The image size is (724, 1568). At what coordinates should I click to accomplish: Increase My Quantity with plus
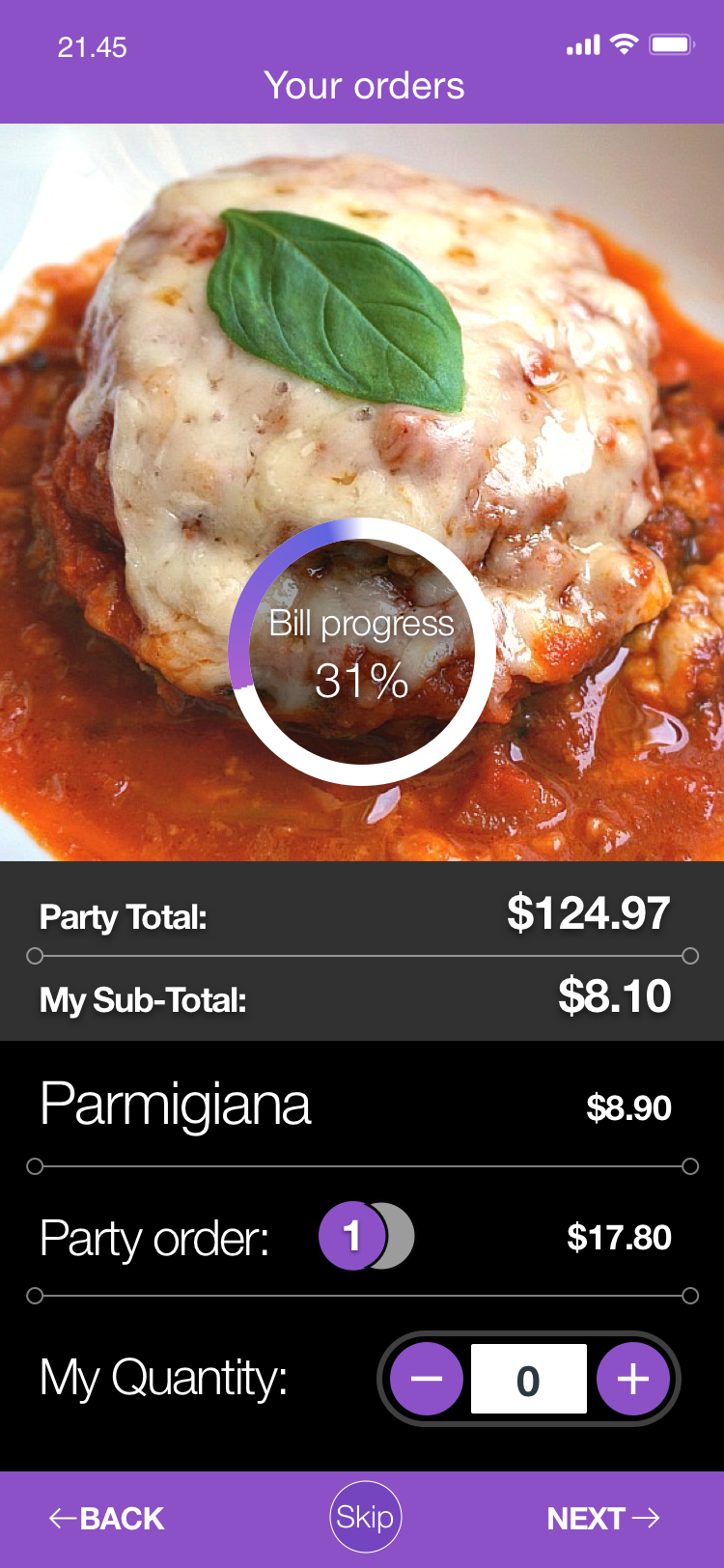(x=633, y=1379)
